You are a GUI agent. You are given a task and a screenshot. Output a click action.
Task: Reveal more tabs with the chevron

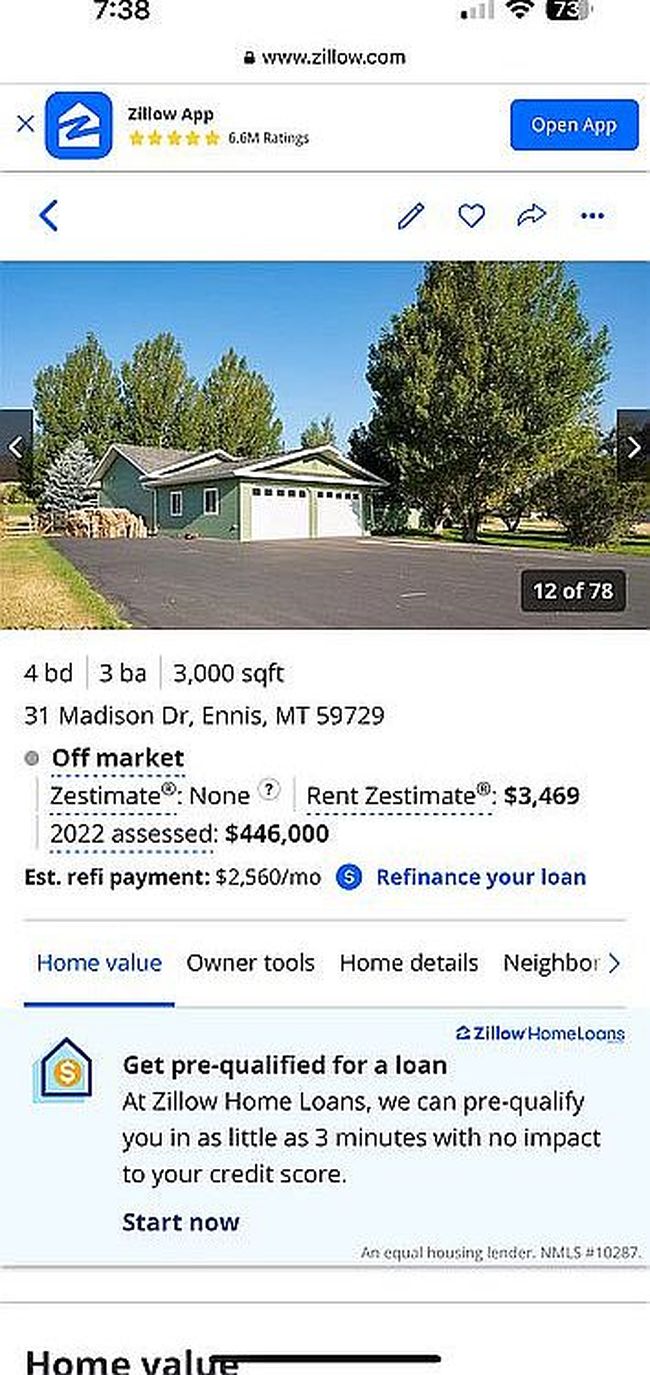[614, 963]
